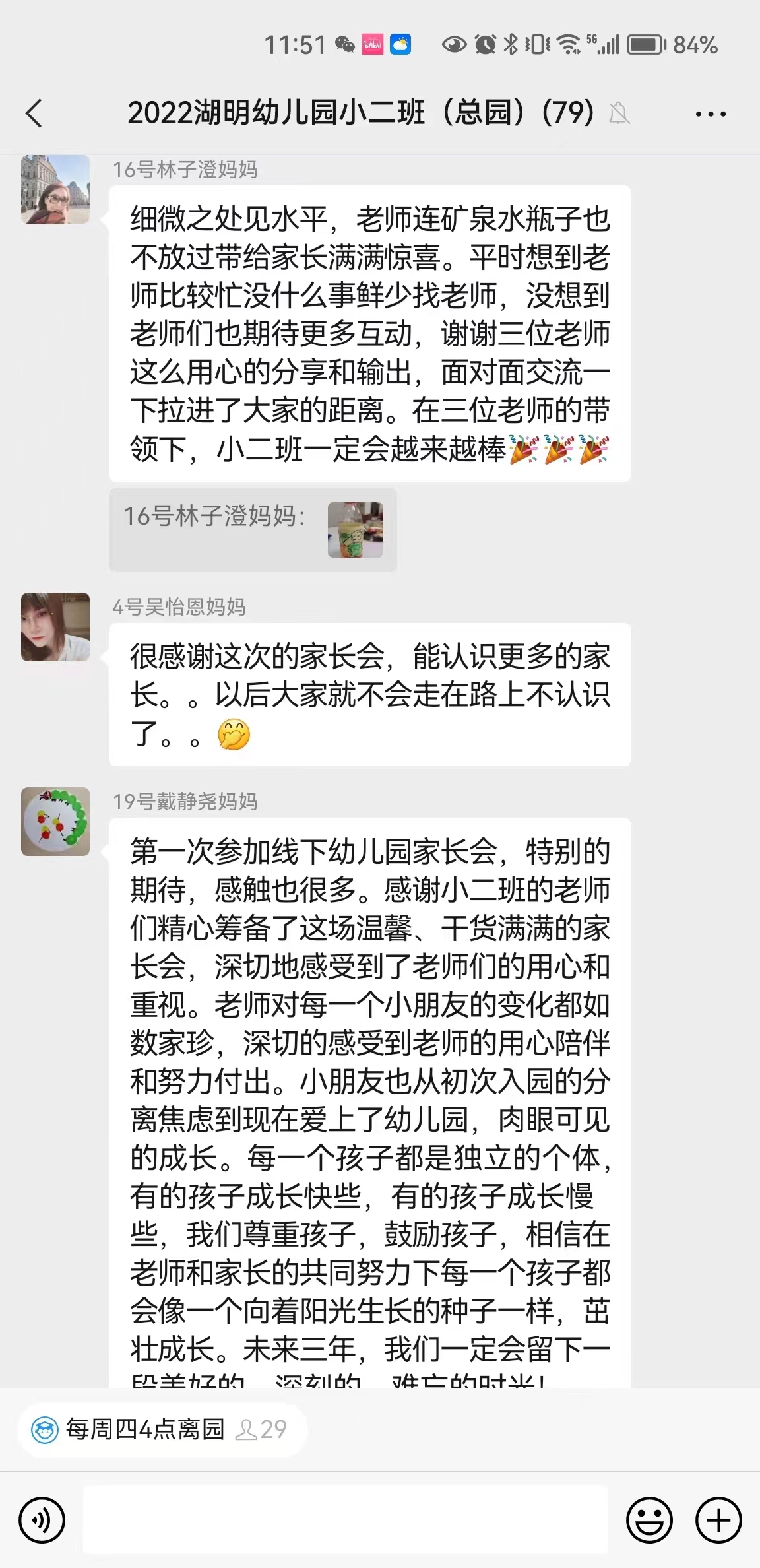
Task: Open 16号林子澄妈妈's avatar profile
Action: [55, 189]
